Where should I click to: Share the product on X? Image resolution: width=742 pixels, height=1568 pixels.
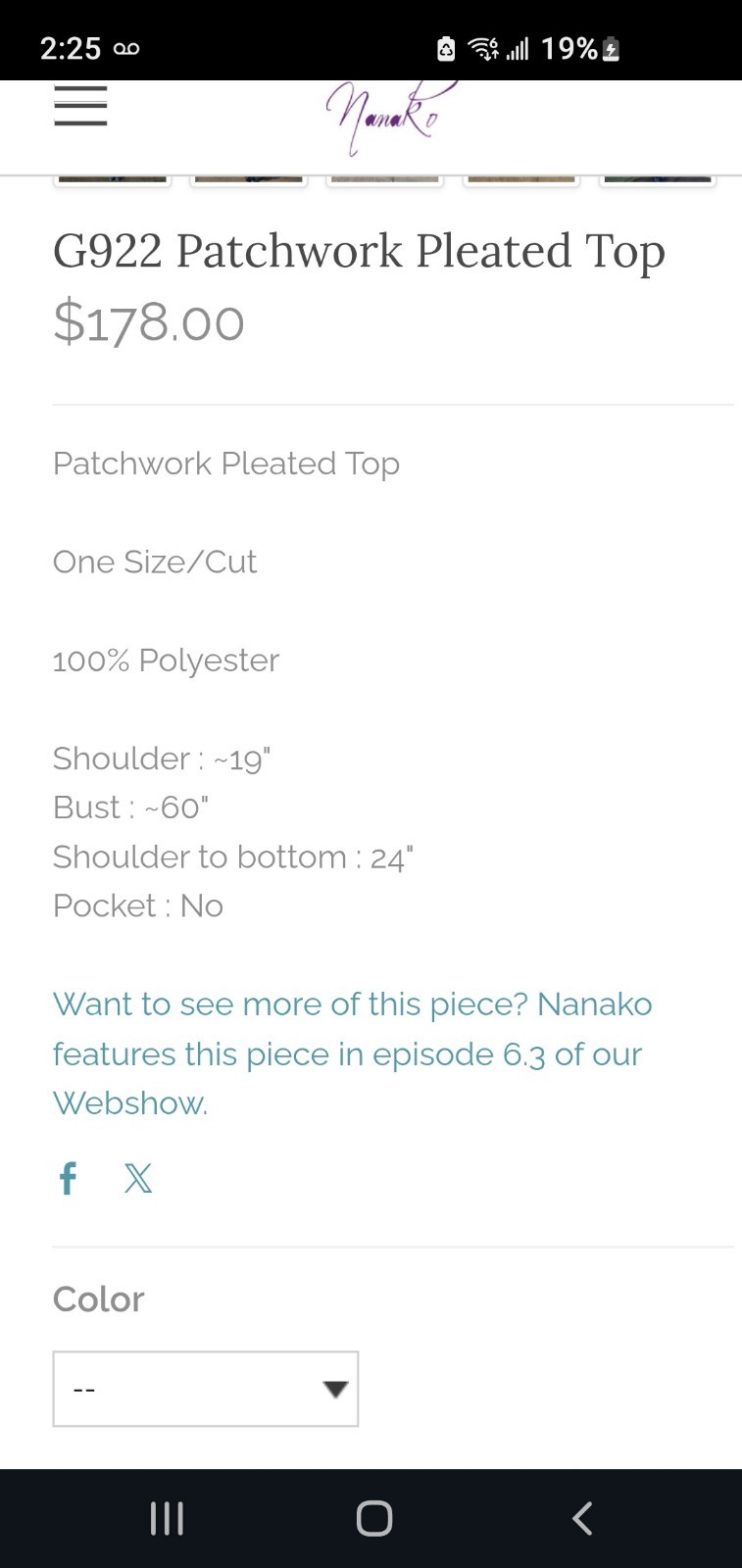coord(137,1177)
